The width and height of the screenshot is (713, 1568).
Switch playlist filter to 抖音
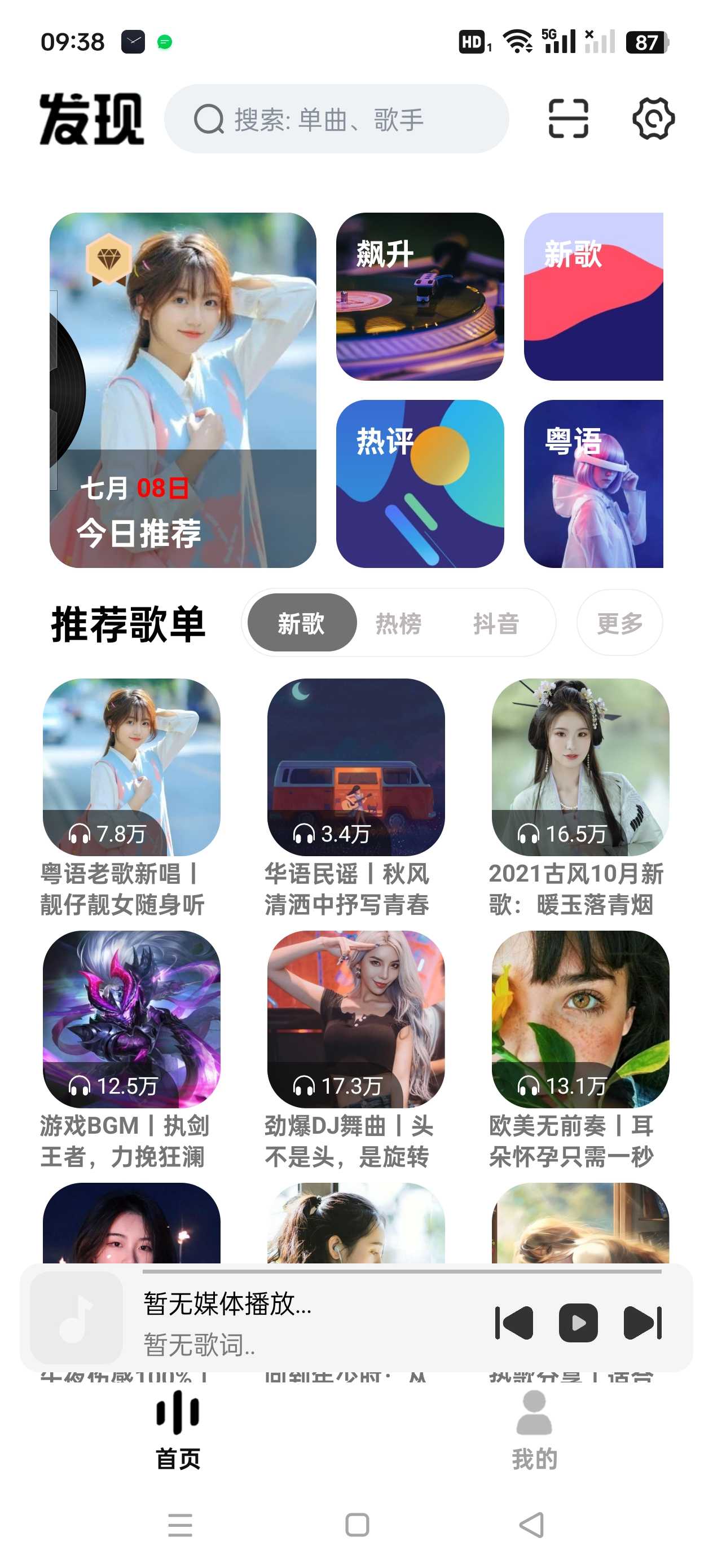[x=496, y=623]
